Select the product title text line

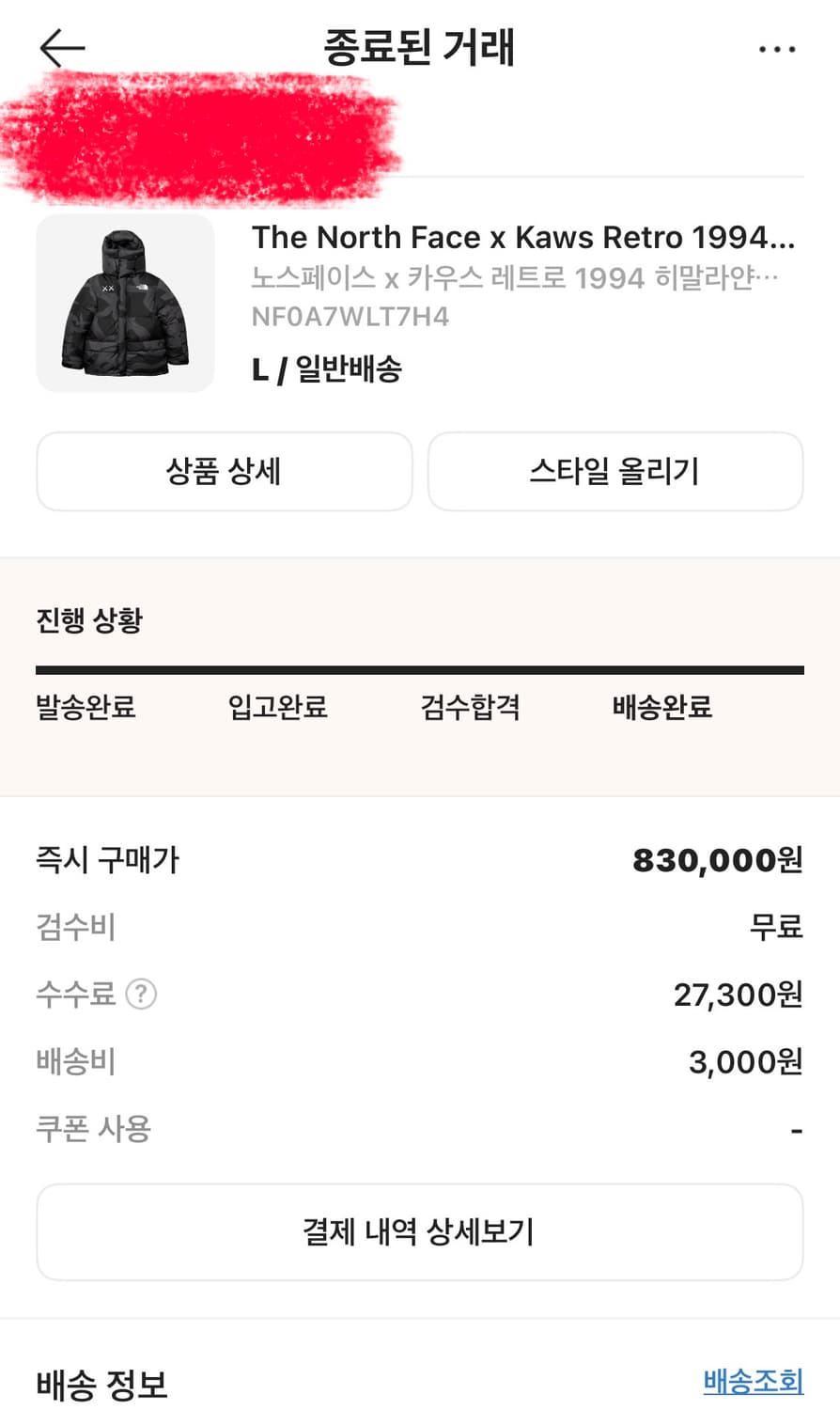coord(526,238)
